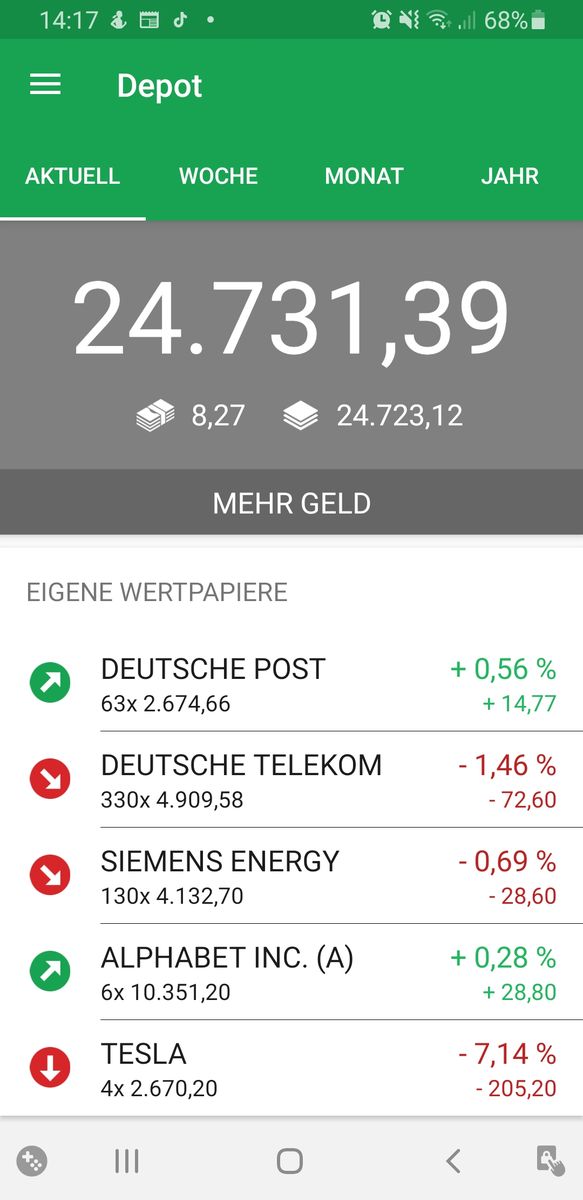Open the DEUTSCHE POST position
Viewport: 583px width, 1200px height.
[x=291, y=684]
